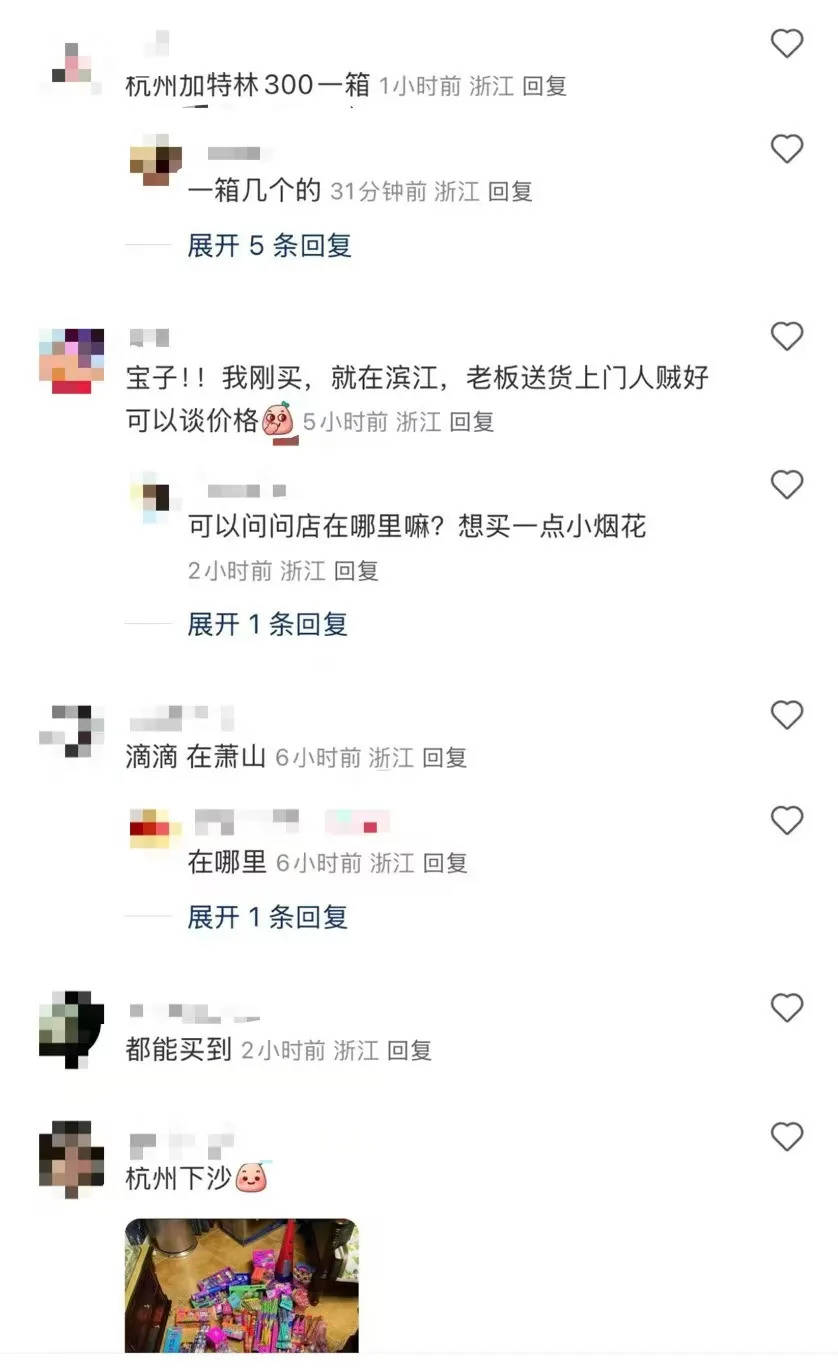Like the 杭州下沙 comment
The image size is (838, 1372).
click(787, 1137)
